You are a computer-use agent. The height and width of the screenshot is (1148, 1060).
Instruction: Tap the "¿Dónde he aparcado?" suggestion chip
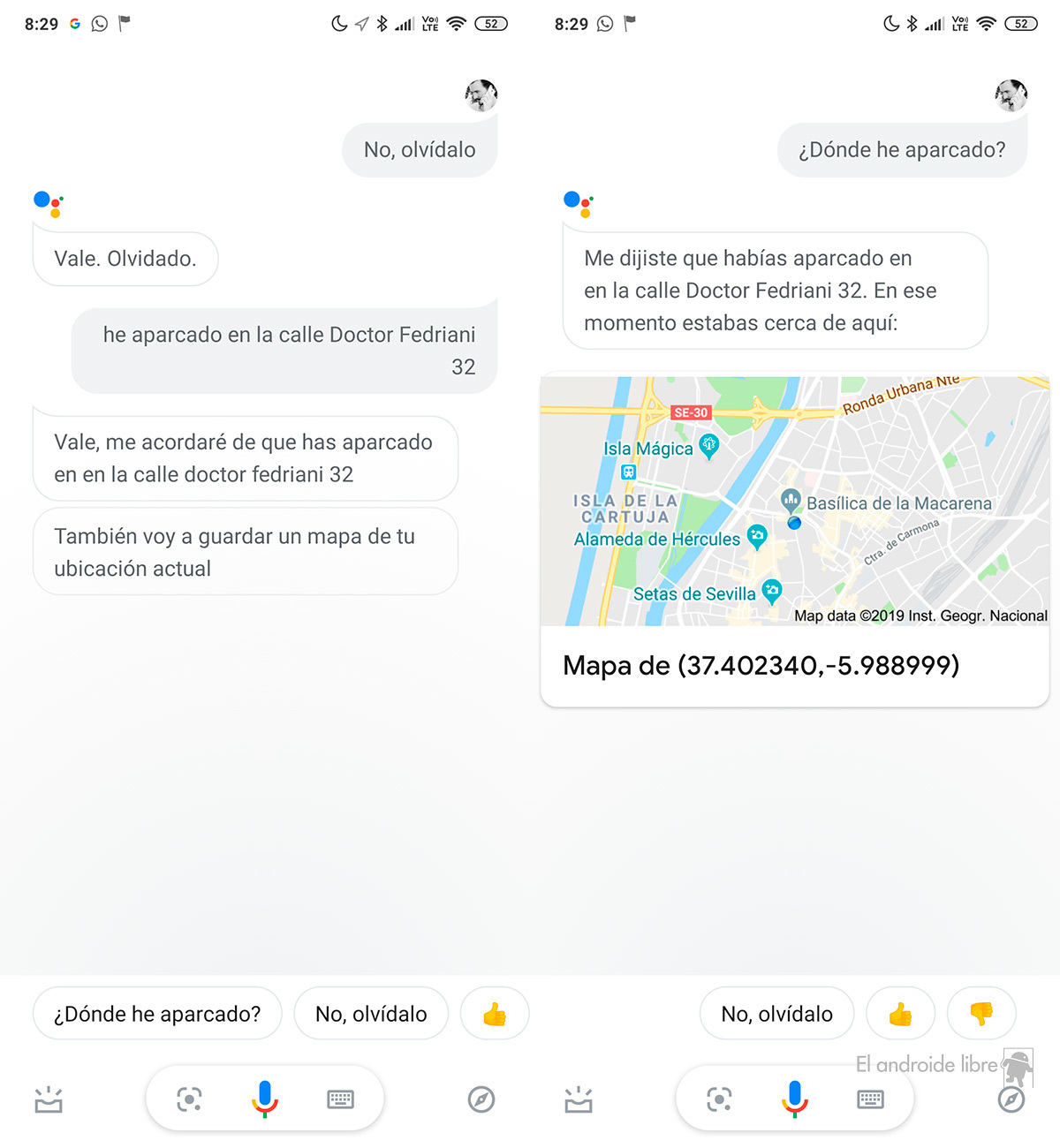(x=157, y=1014)
